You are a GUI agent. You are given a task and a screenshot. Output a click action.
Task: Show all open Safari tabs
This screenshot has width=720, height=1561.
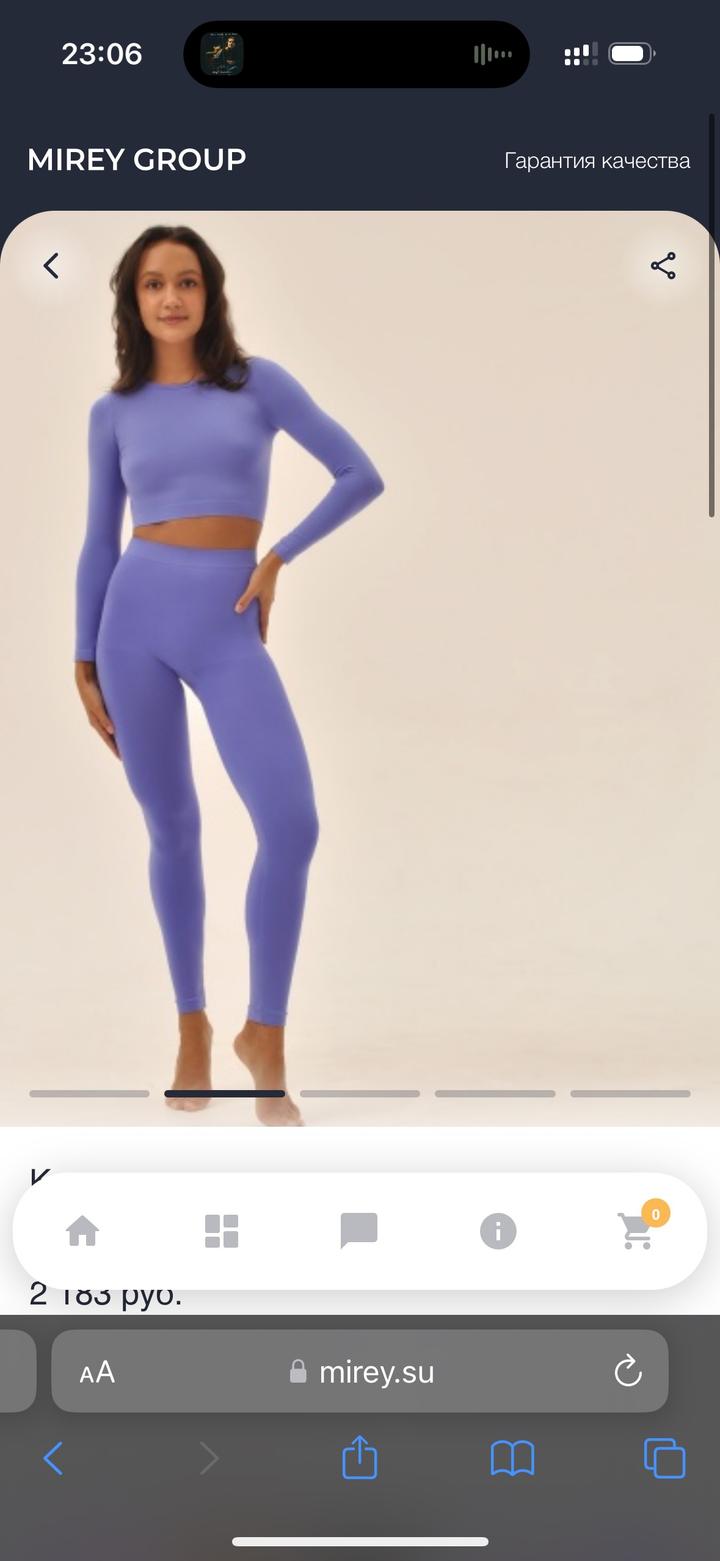click(x=665, y=1458)
